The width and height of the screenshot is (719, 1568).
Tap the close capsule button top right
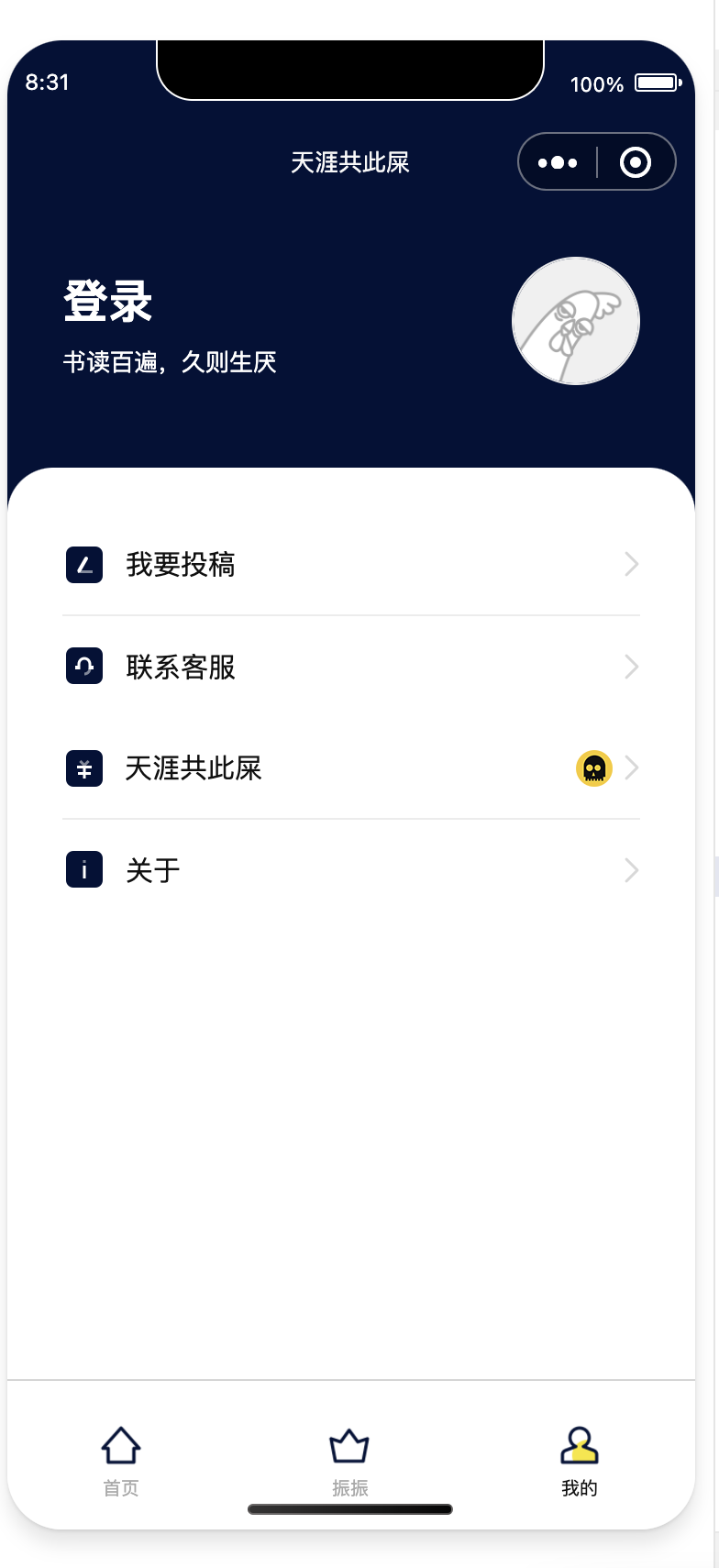tap(635, 161)
